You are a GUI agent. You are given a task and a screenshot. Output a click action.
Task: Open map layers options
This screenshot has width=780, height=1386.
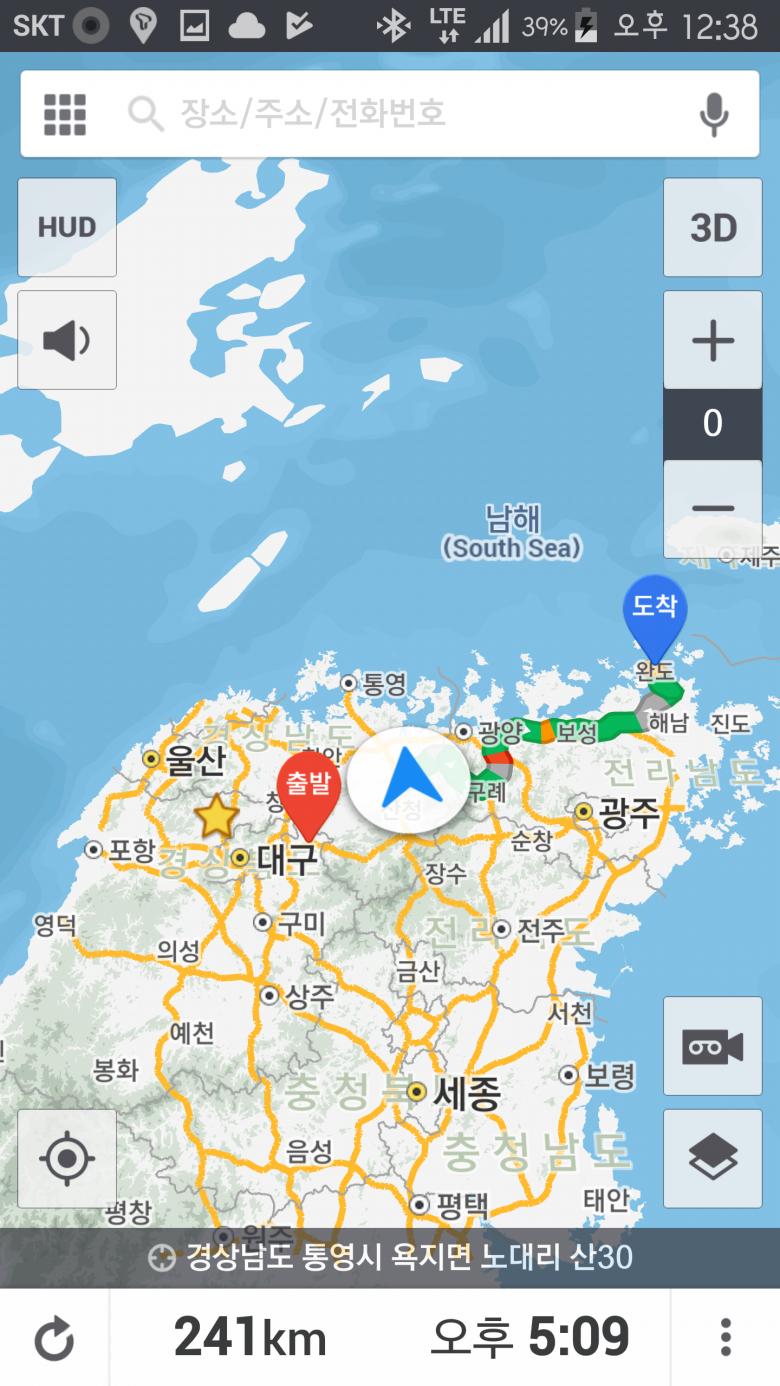[713, 1158]
